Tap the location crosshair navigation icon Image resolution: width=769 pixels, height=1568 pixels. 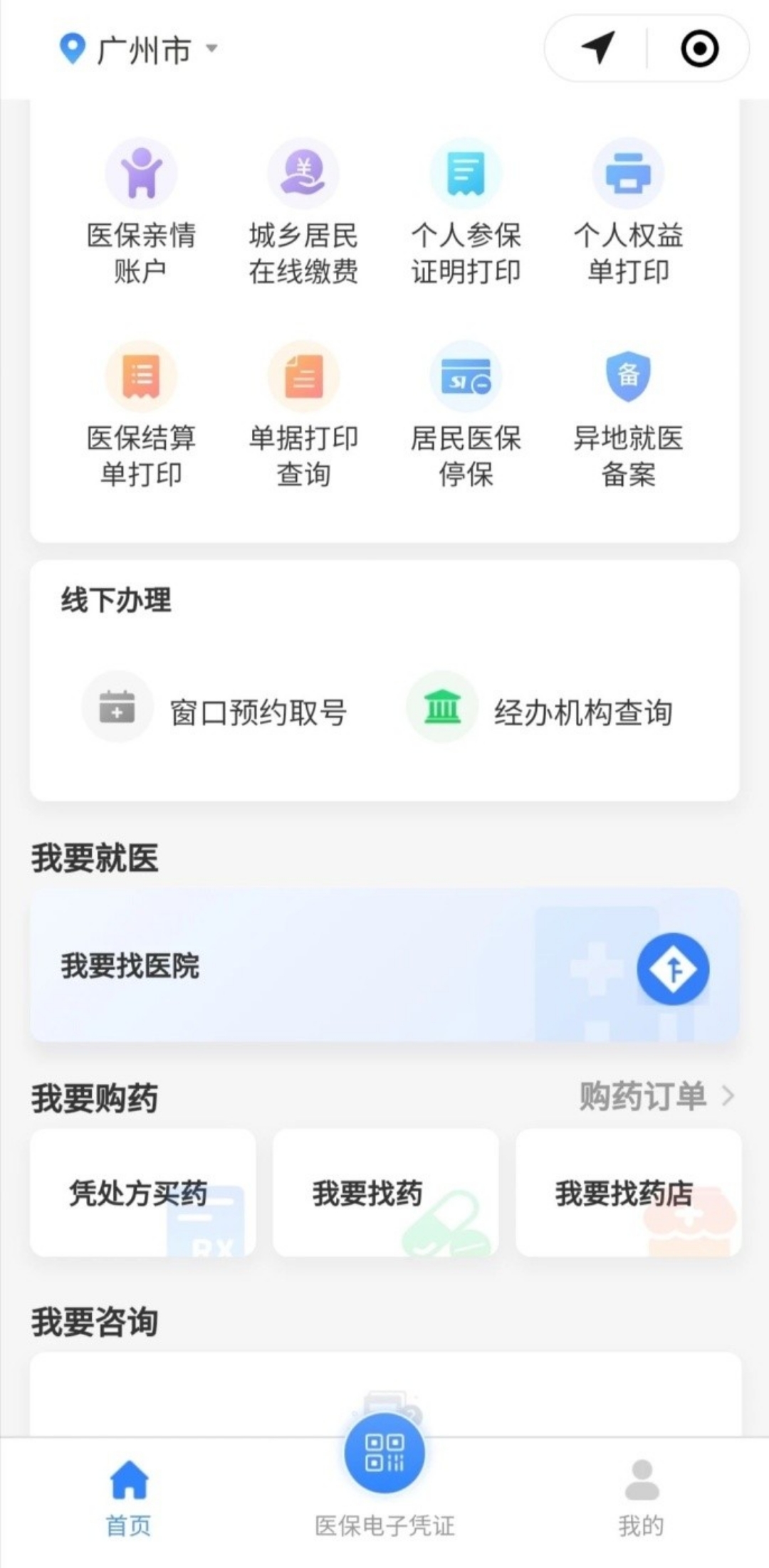[x=598, y=48]
